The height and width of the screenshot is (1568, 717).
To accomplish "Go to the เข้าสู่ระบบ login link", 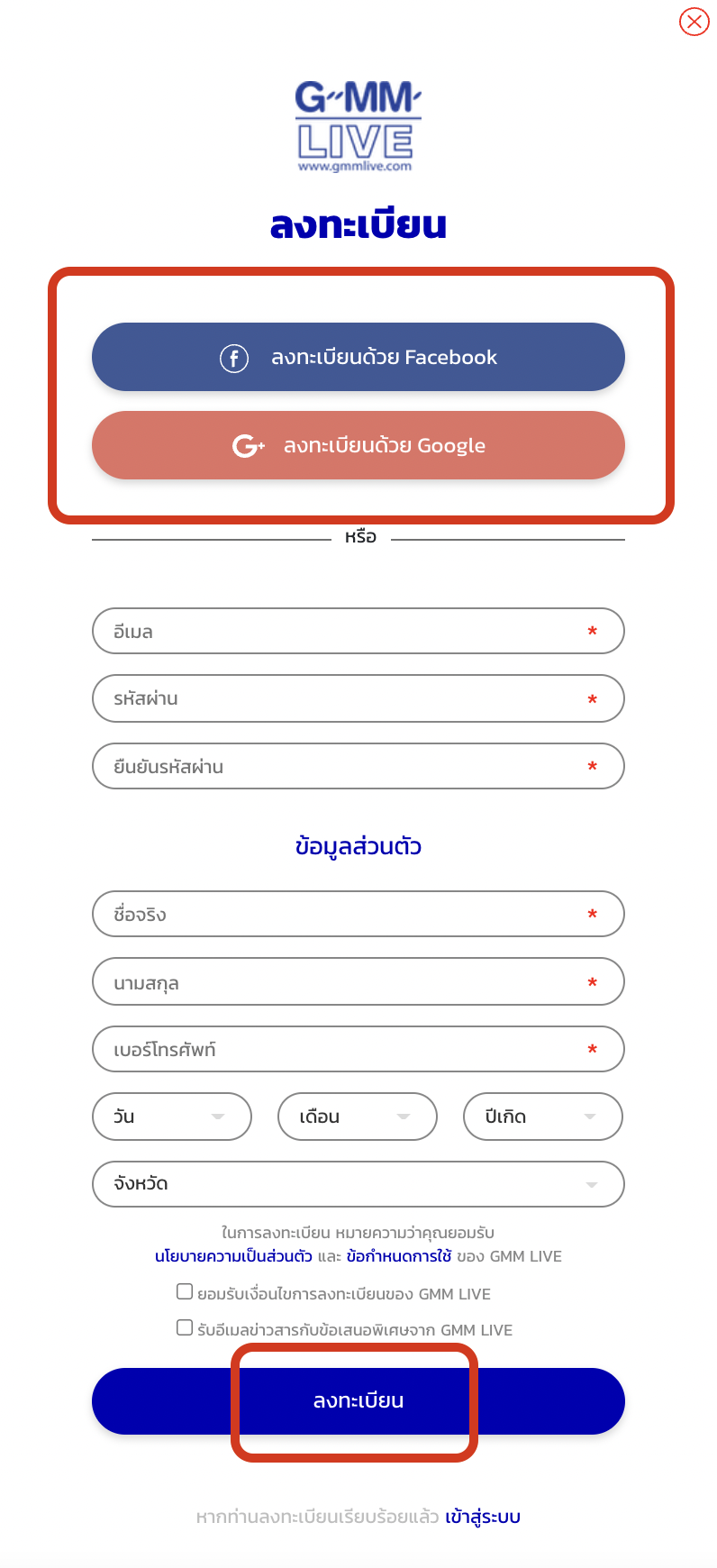I will click(x=483, y=1517).
